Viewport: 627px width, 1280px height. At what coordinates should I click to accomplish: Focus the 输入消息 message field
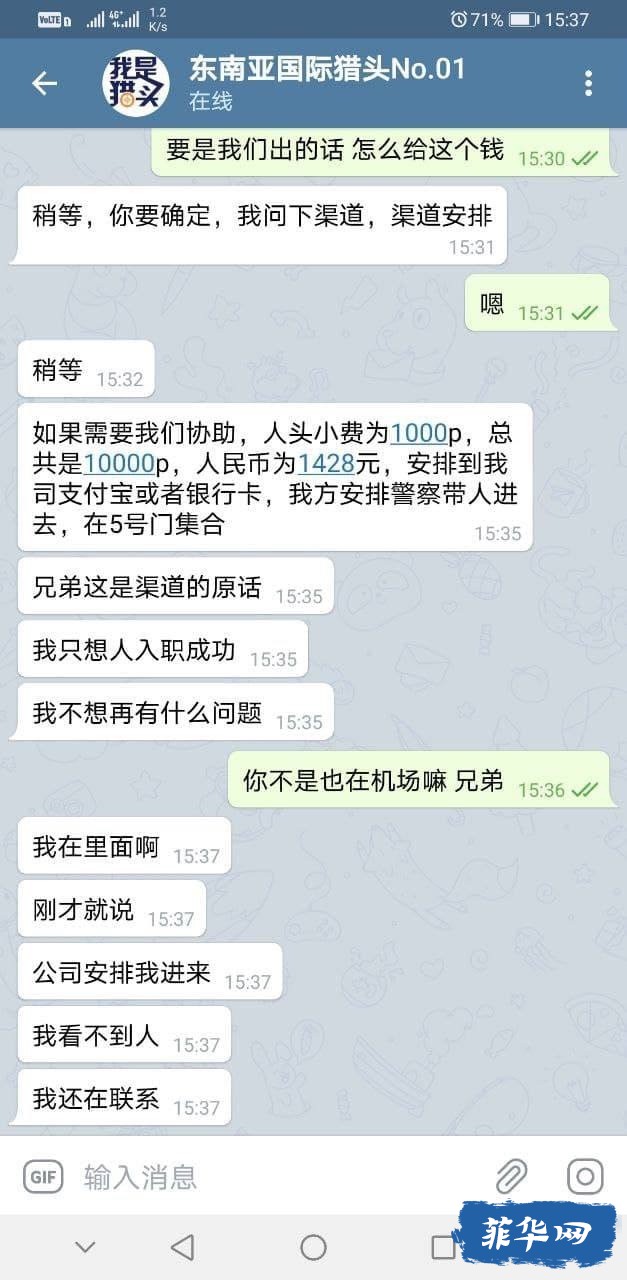click(280, 1176)
